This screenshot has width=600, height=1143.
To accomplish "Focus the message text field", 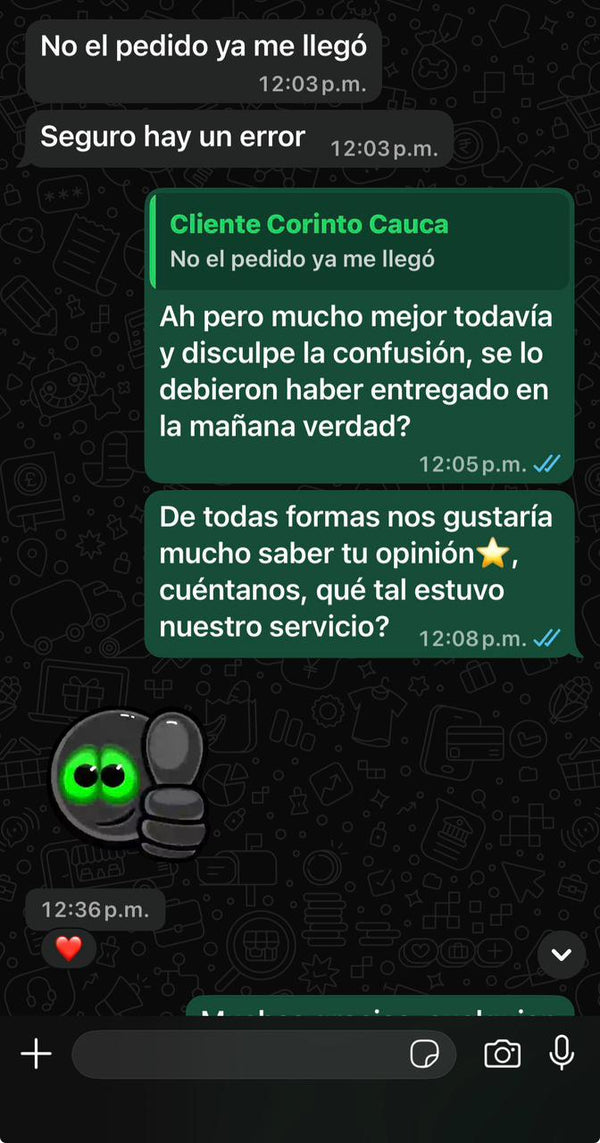I will [240, 1054].
